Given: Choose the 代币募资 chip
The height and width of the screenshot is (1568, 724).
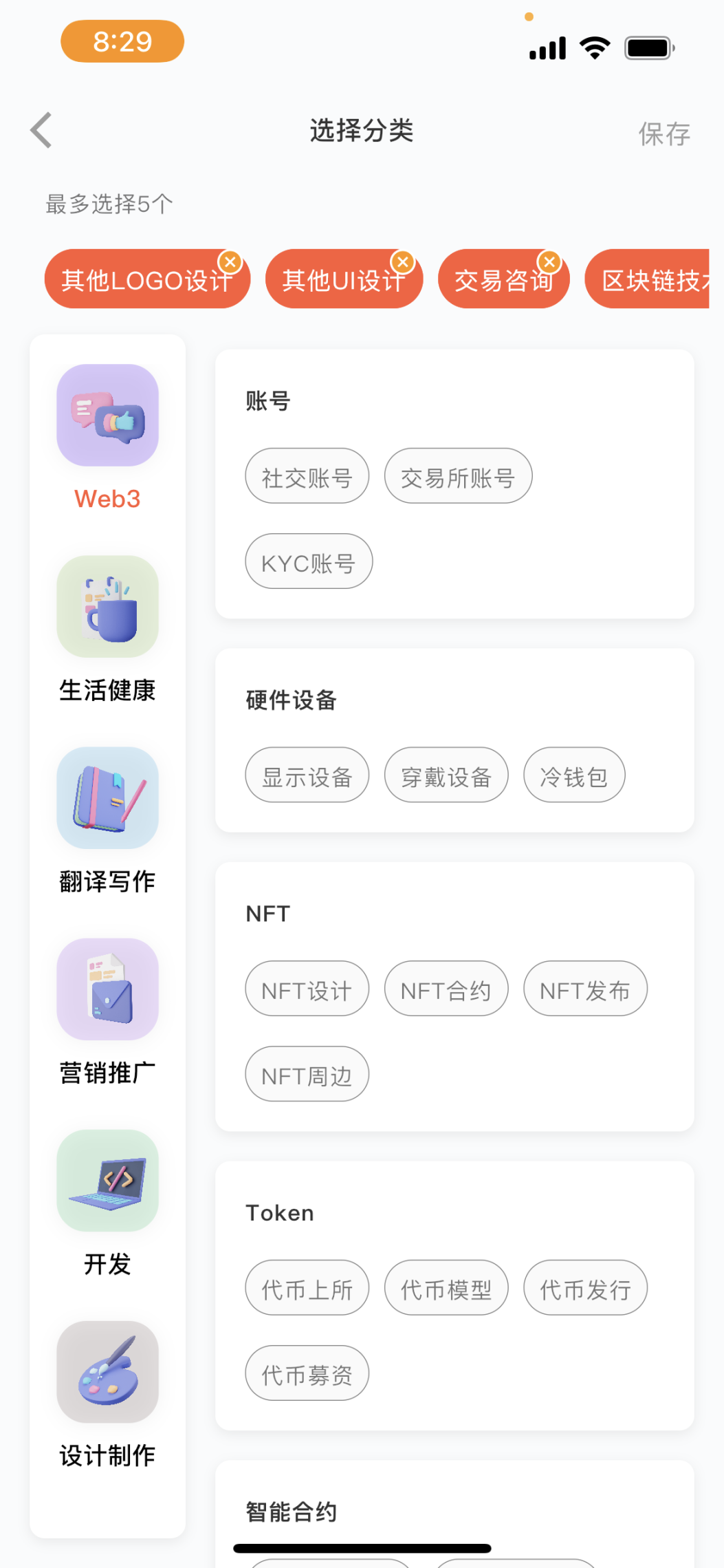Looking at the screenshot, I should click(x=307, y=1373).
